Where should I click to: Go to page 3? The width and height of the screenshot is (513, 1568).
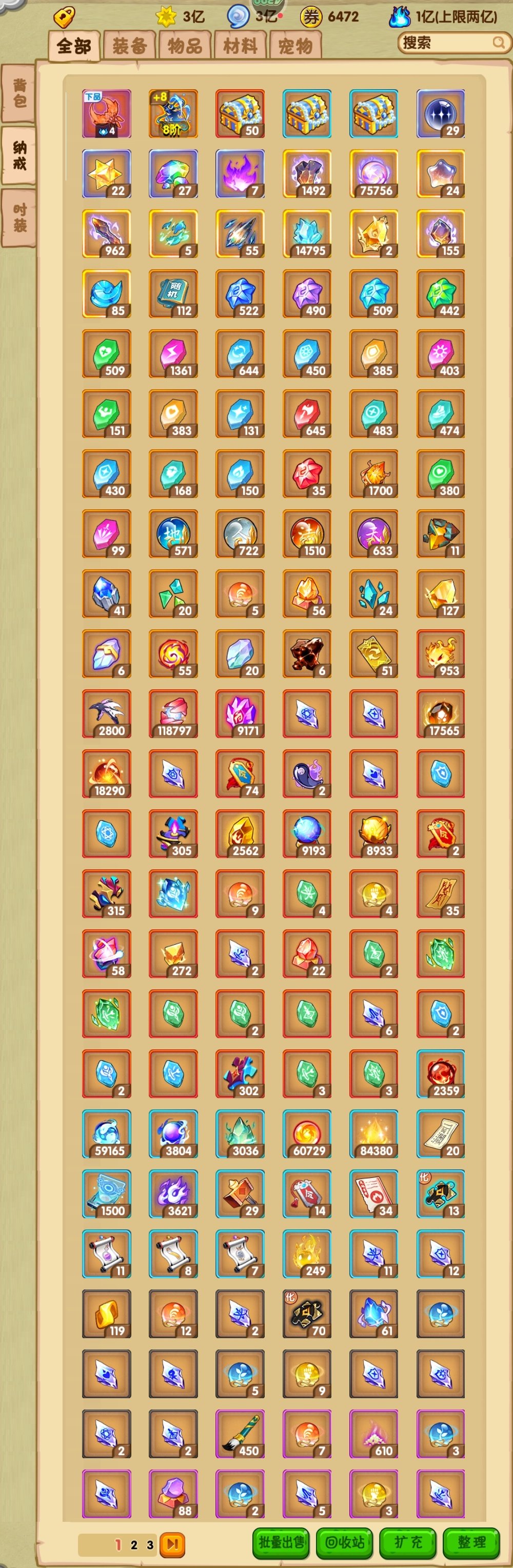point(150,1544)
